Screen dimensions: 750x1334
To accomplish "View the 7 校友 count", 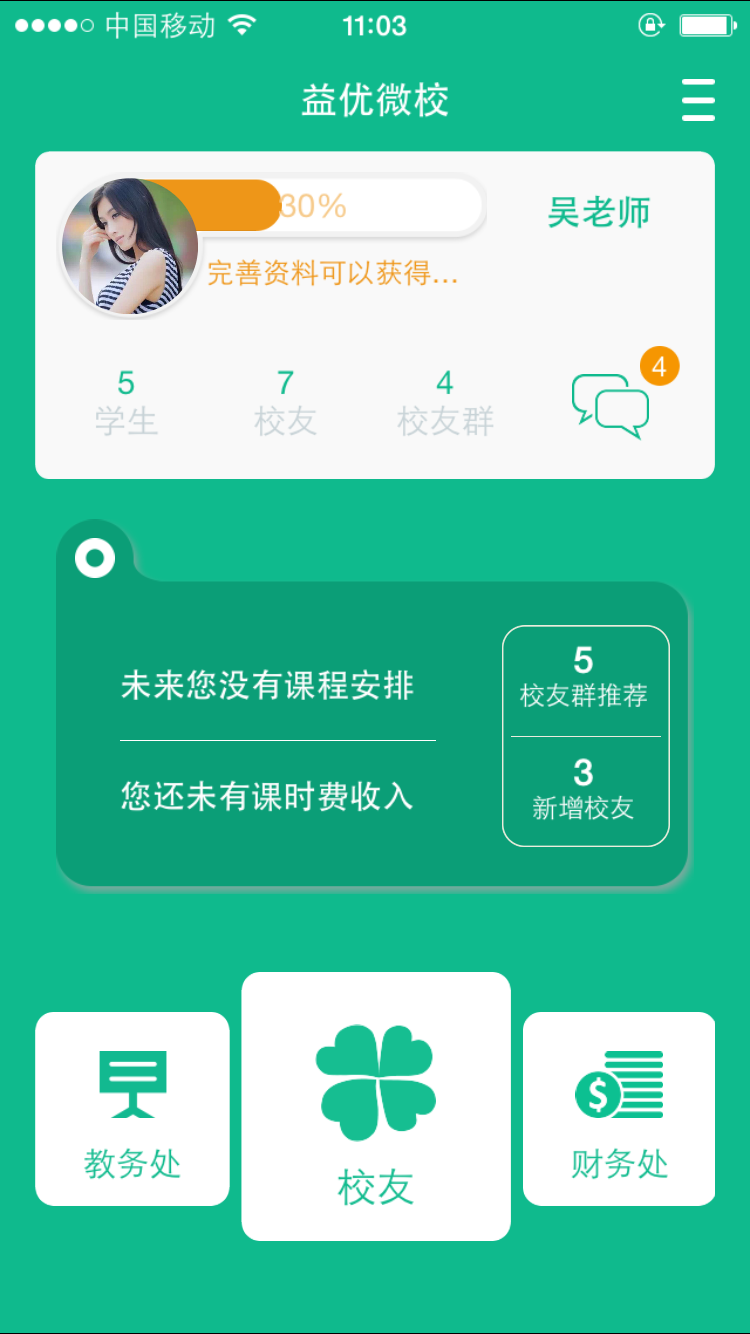I will pos(285,402).
